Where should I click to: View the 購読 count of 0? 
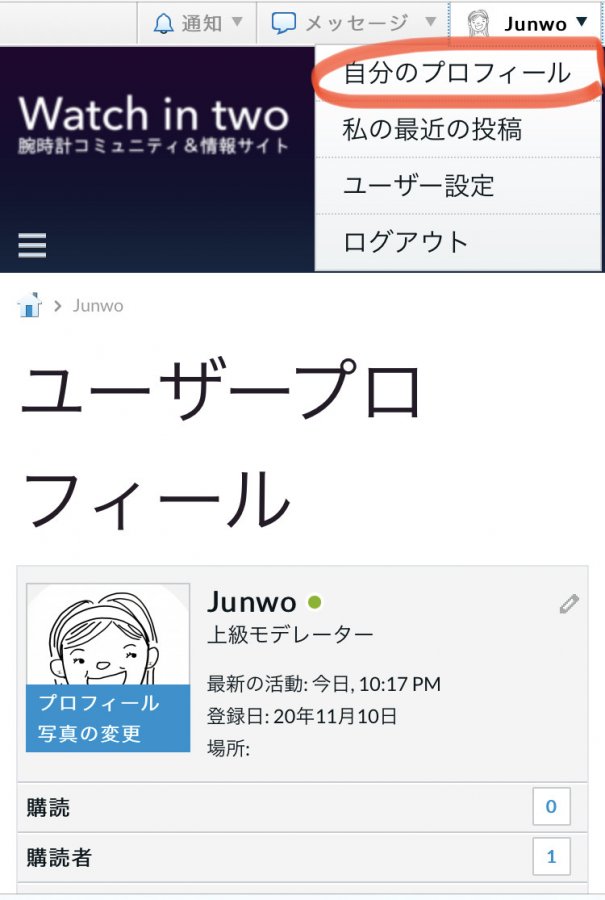551,807
